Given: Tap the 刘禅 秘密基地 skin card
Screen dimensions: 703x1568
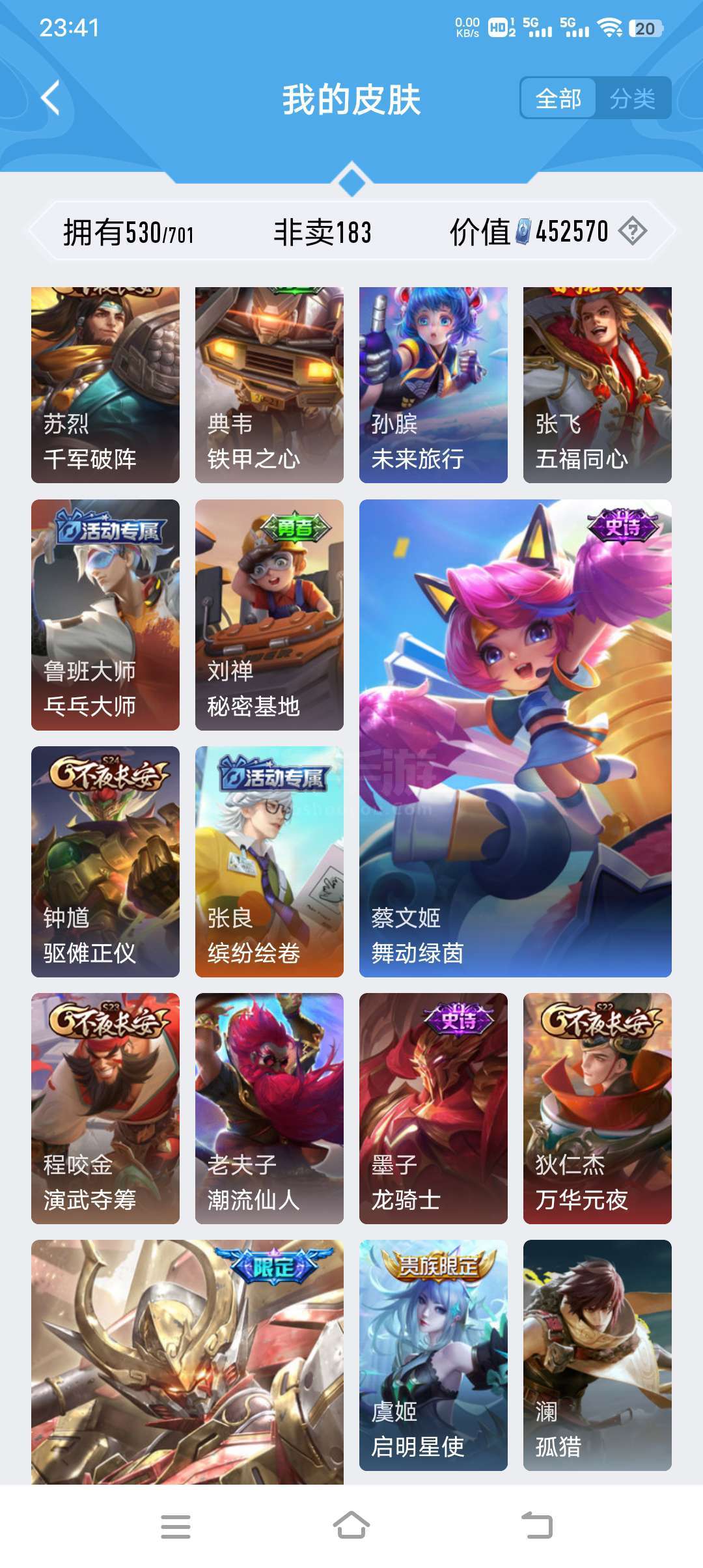Looking at the screenshot, I should (269, 615).
